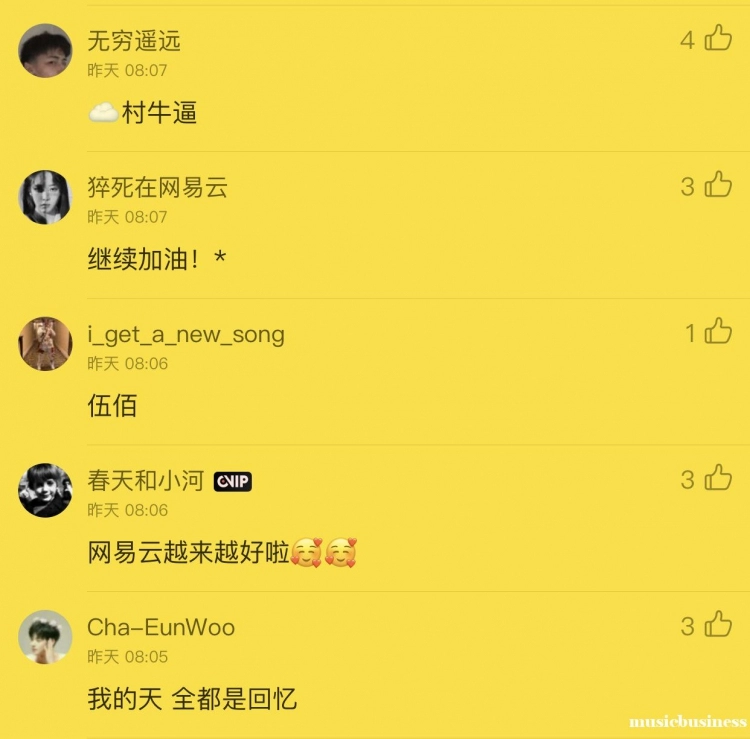Image resolution: width=750 pixels, height=739 pixels.
Task: Like i_get_a_new_song's comment
Action: pos(718,332)
